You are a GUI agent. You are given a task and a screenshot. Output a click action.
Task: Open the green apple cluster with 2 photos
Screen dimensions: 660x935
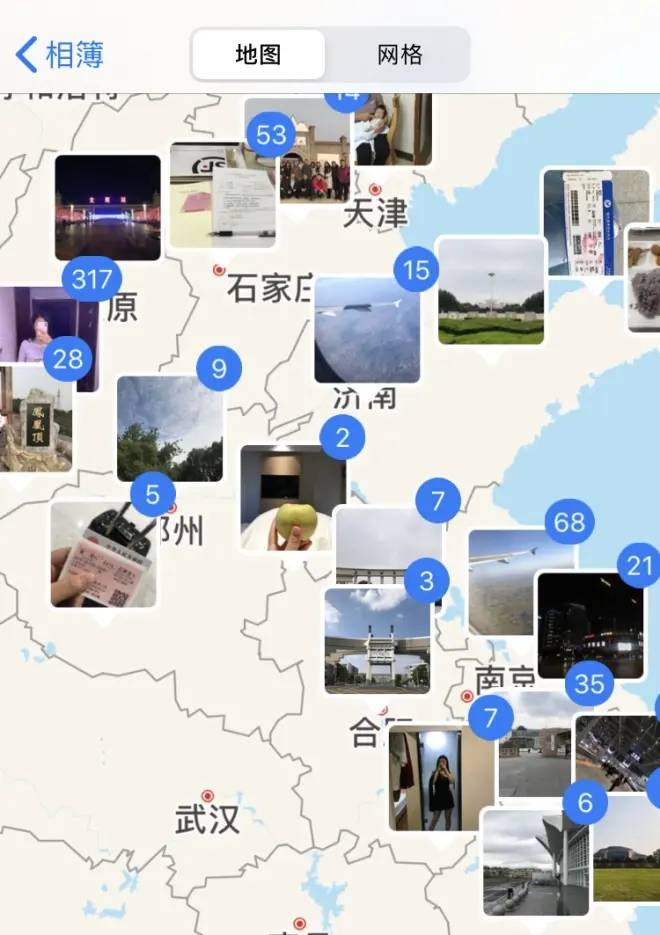(x=292, y=498)
